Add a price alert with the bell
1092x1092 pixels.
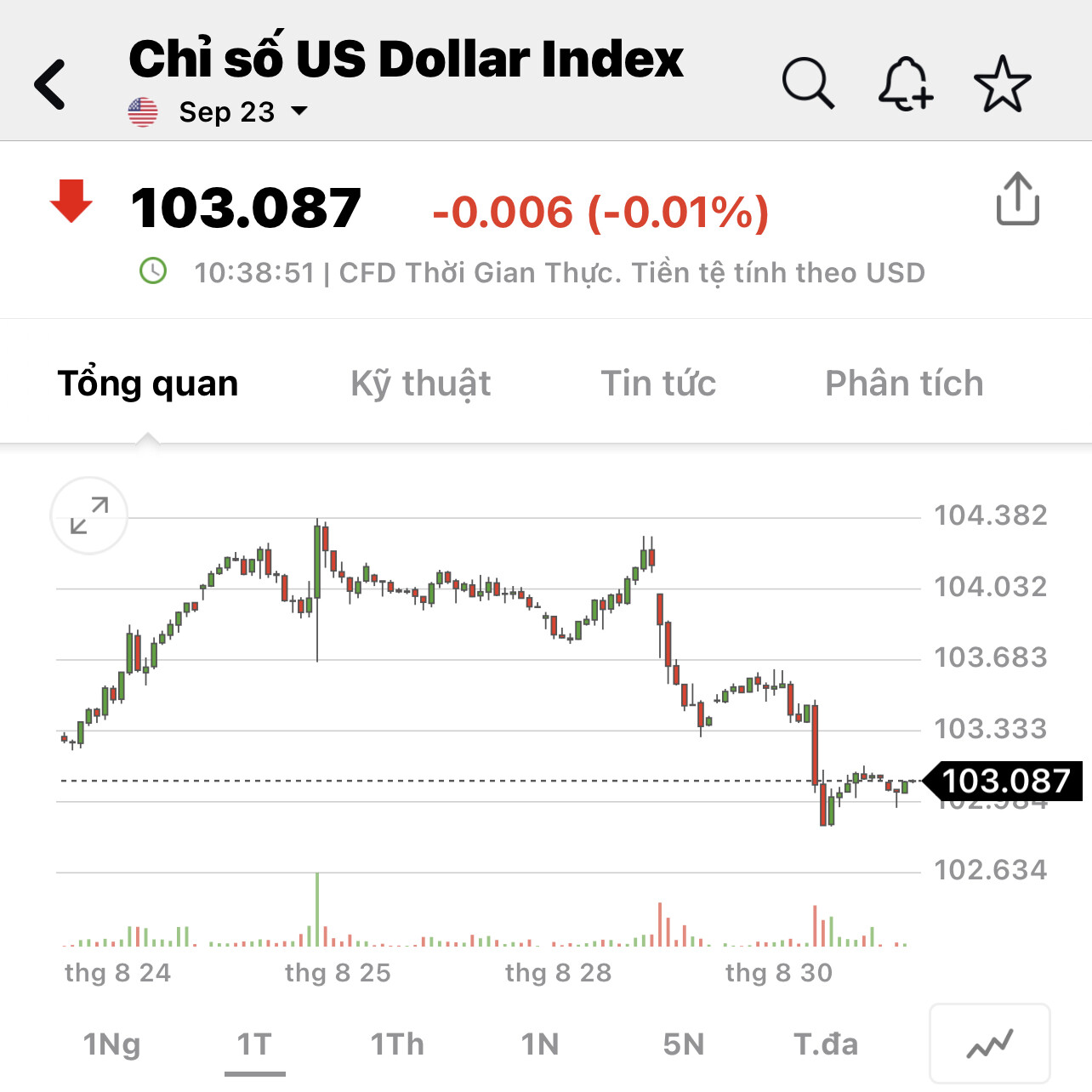coord(905,83)
